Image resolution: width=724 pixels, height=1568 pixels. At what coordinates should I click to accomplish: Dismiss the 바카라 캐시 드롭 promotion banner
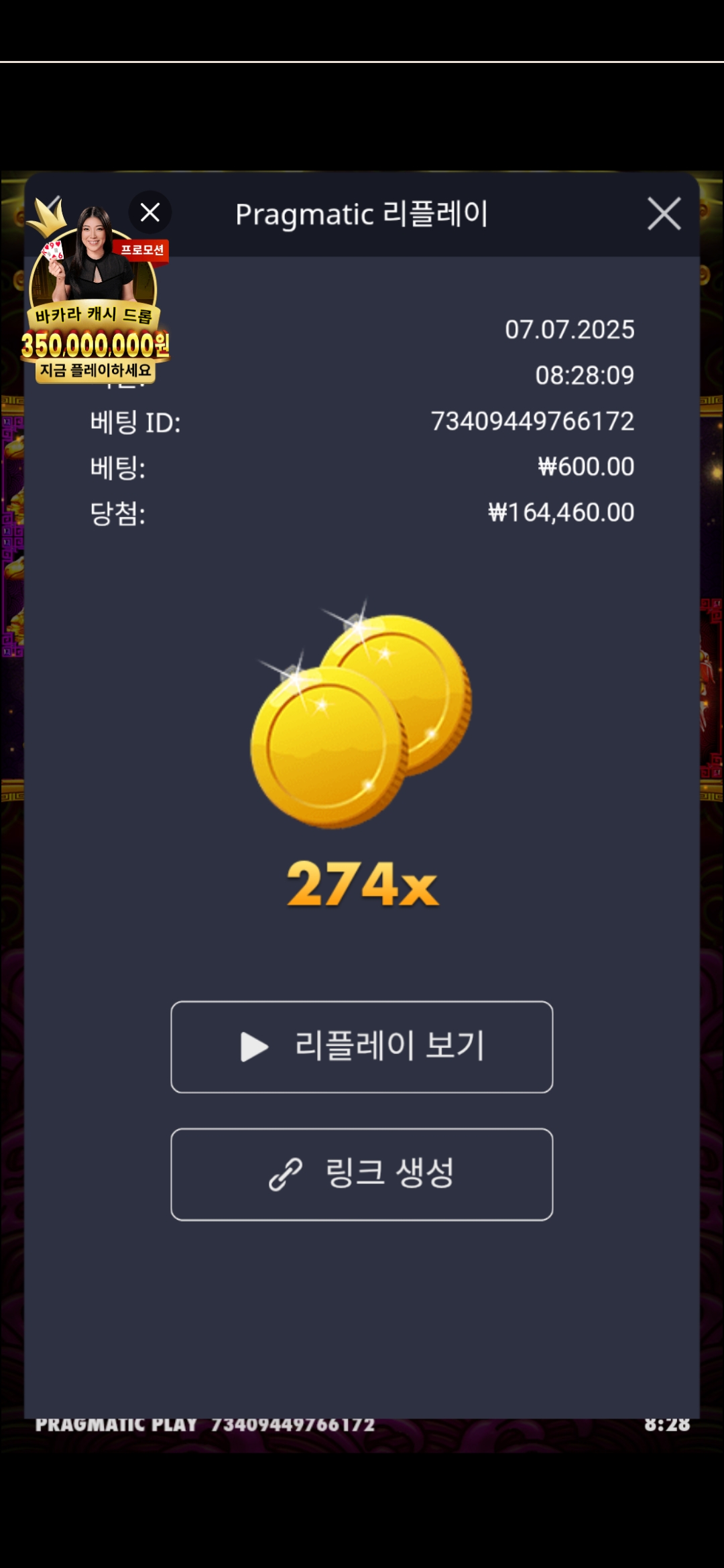tap(150, 212)
